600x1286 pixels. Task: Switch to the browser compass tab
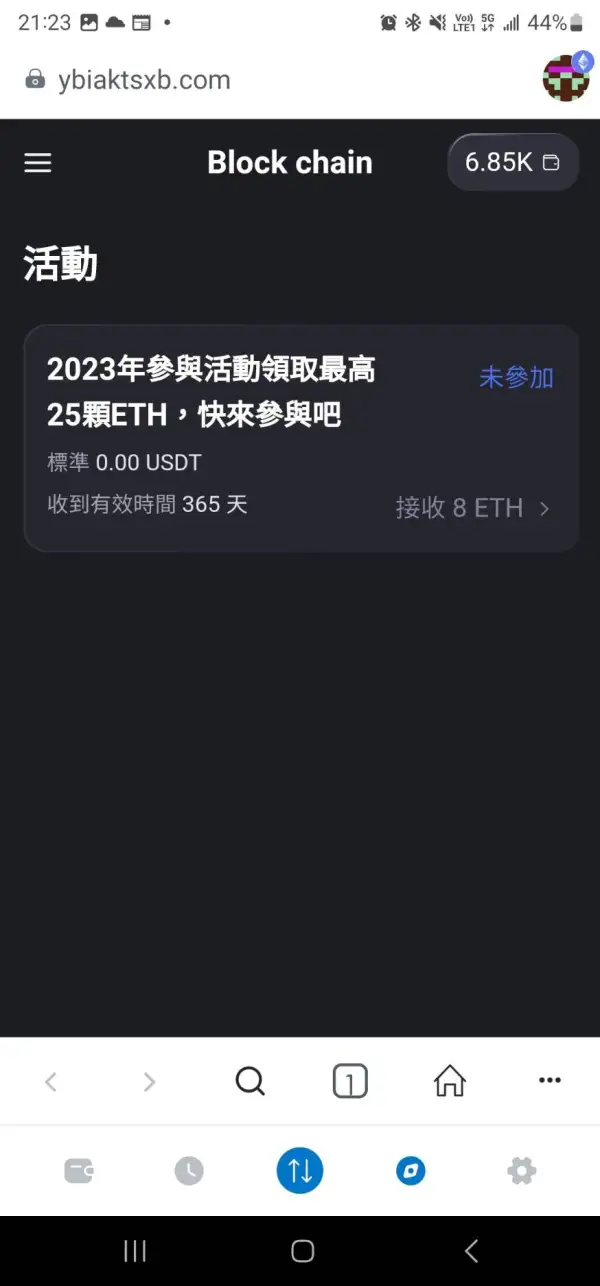[411, 1170]
